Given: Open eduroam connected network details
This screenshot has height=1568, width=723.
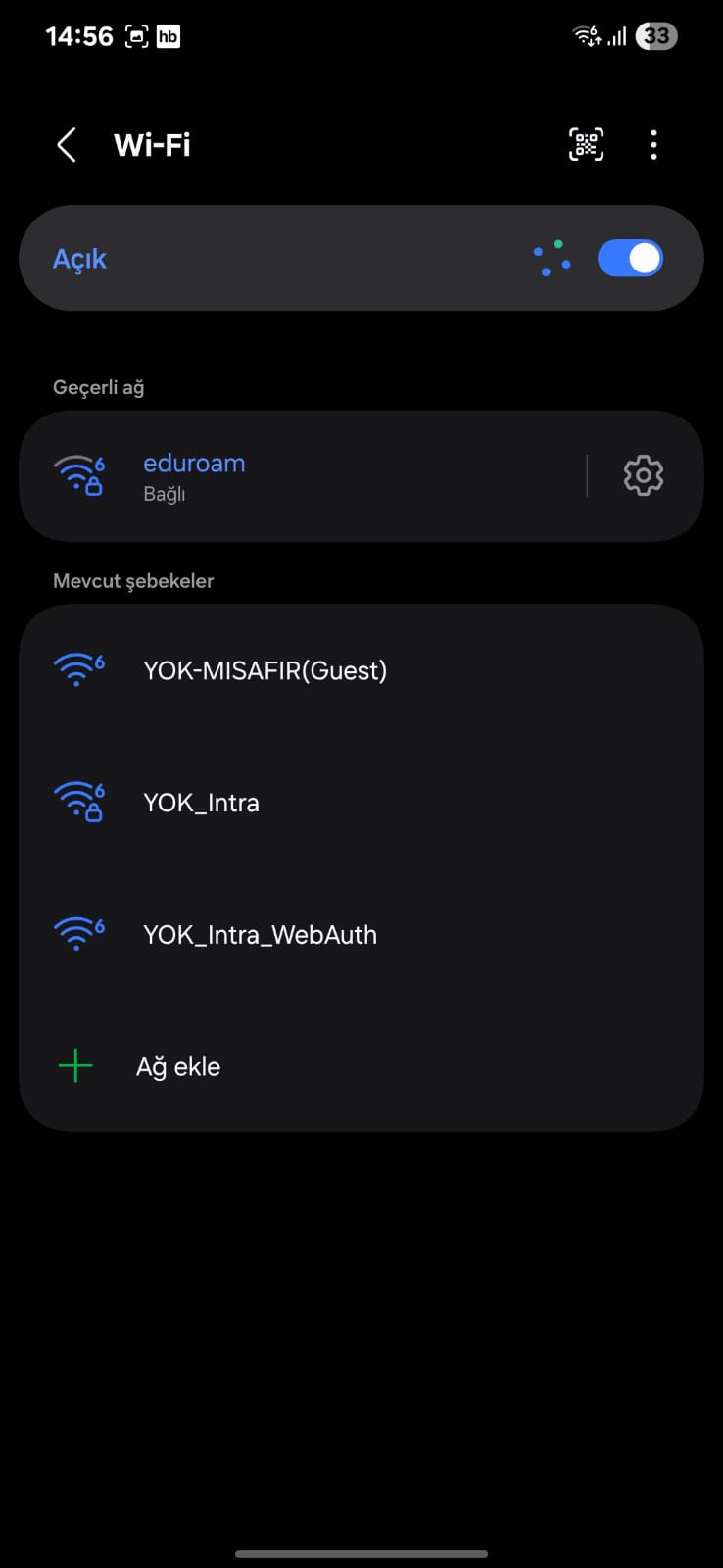Looking at the screenshot, I should click(x=294, y=476).
